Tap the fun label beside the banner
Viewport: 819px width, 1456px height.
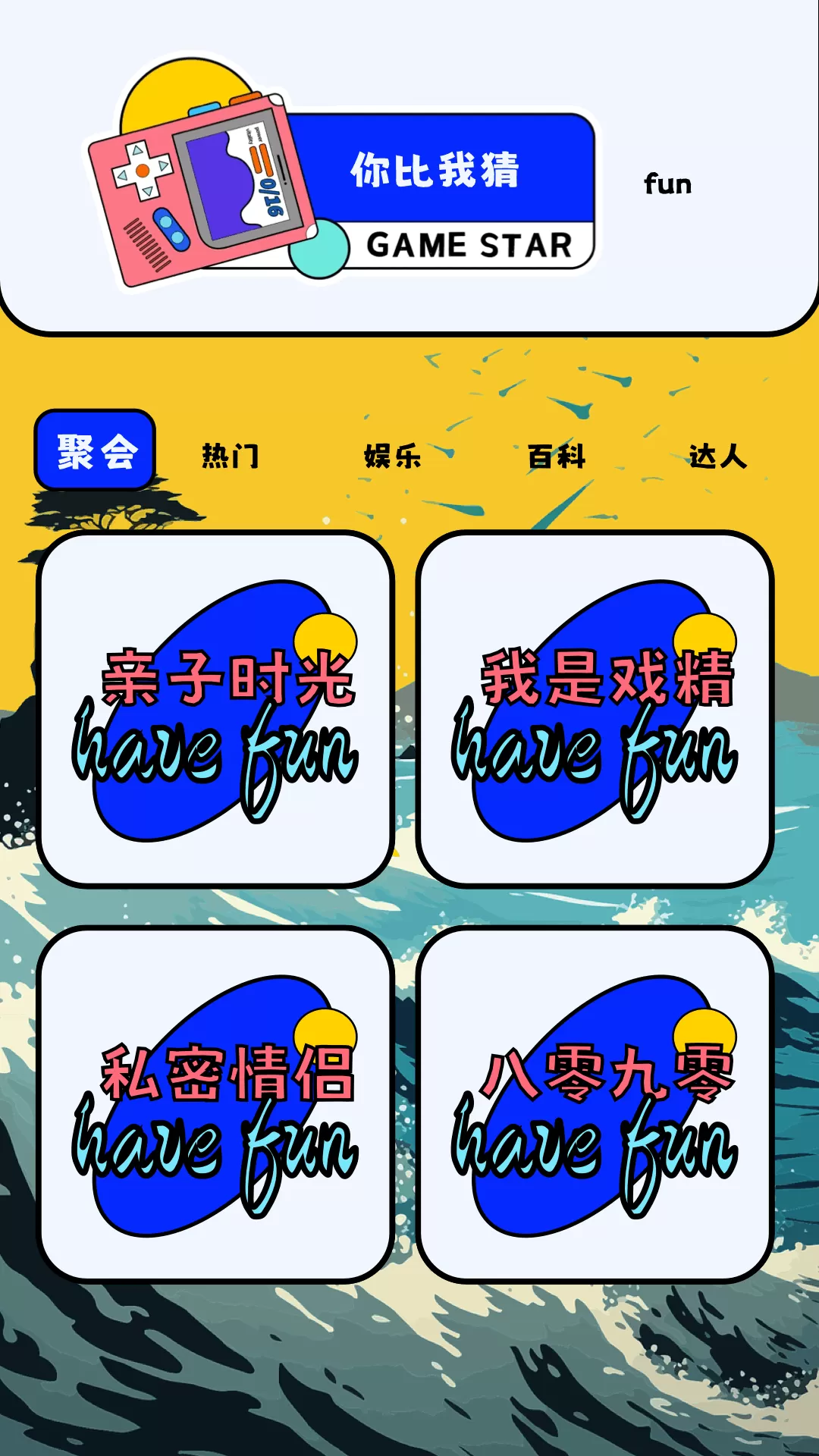[x=667, y=184]
